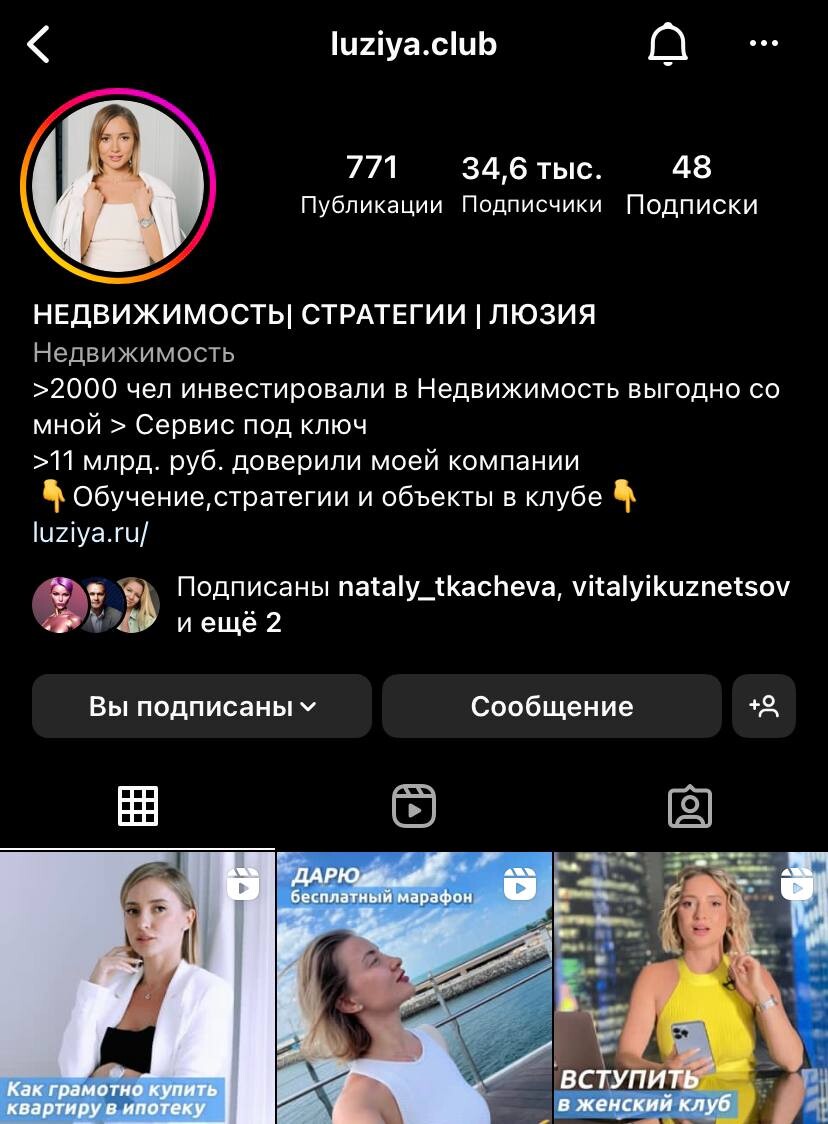Screen dimensions: 828x1124
Task: Switch to the posts grid tab
Action: pyautogui.click(x=138, y=806)
